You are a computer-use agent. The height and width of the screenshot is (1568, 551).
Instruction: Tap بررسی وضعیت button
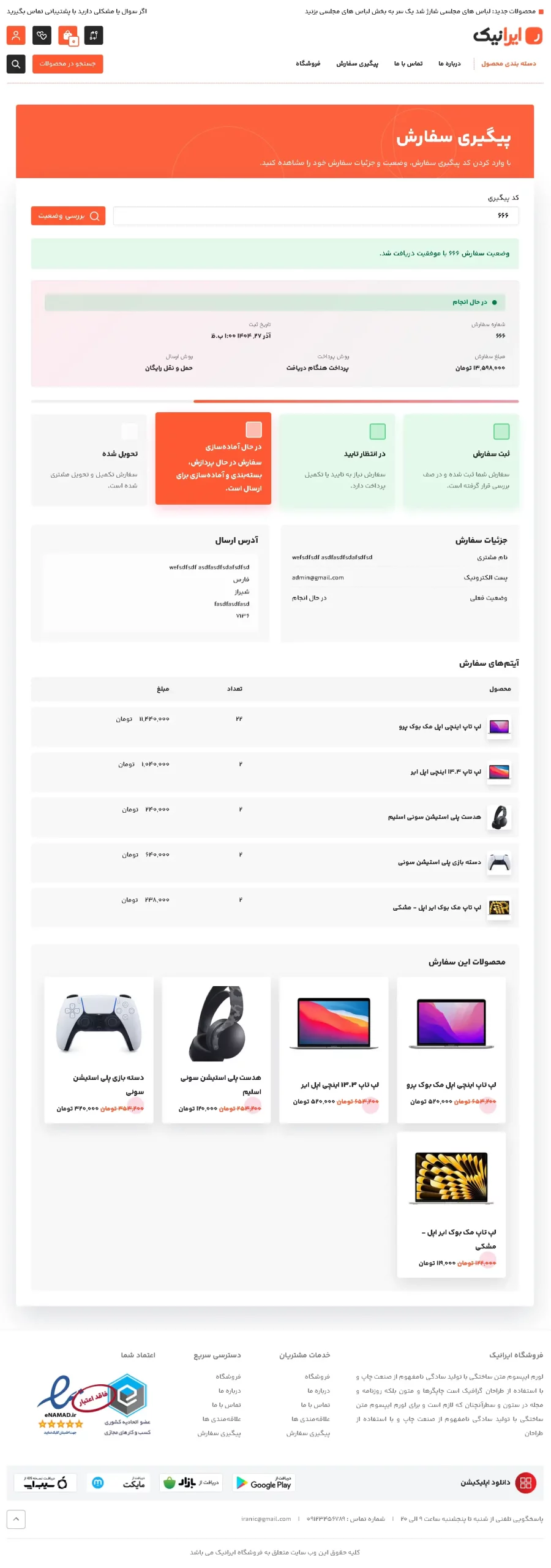[x=68, y=216]
